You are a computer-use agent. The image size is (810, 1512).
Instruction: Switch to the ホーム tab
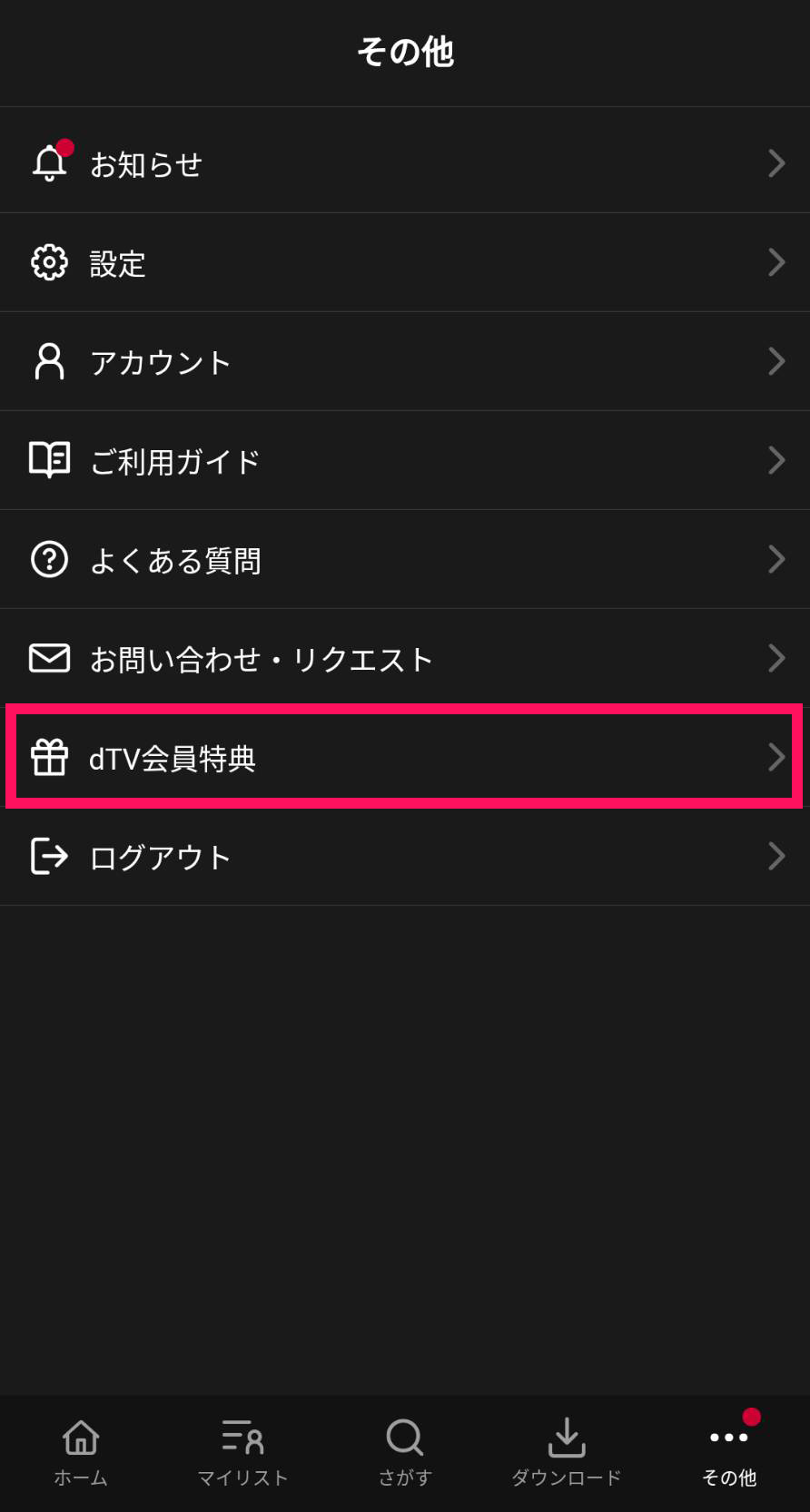point(81,1453)
